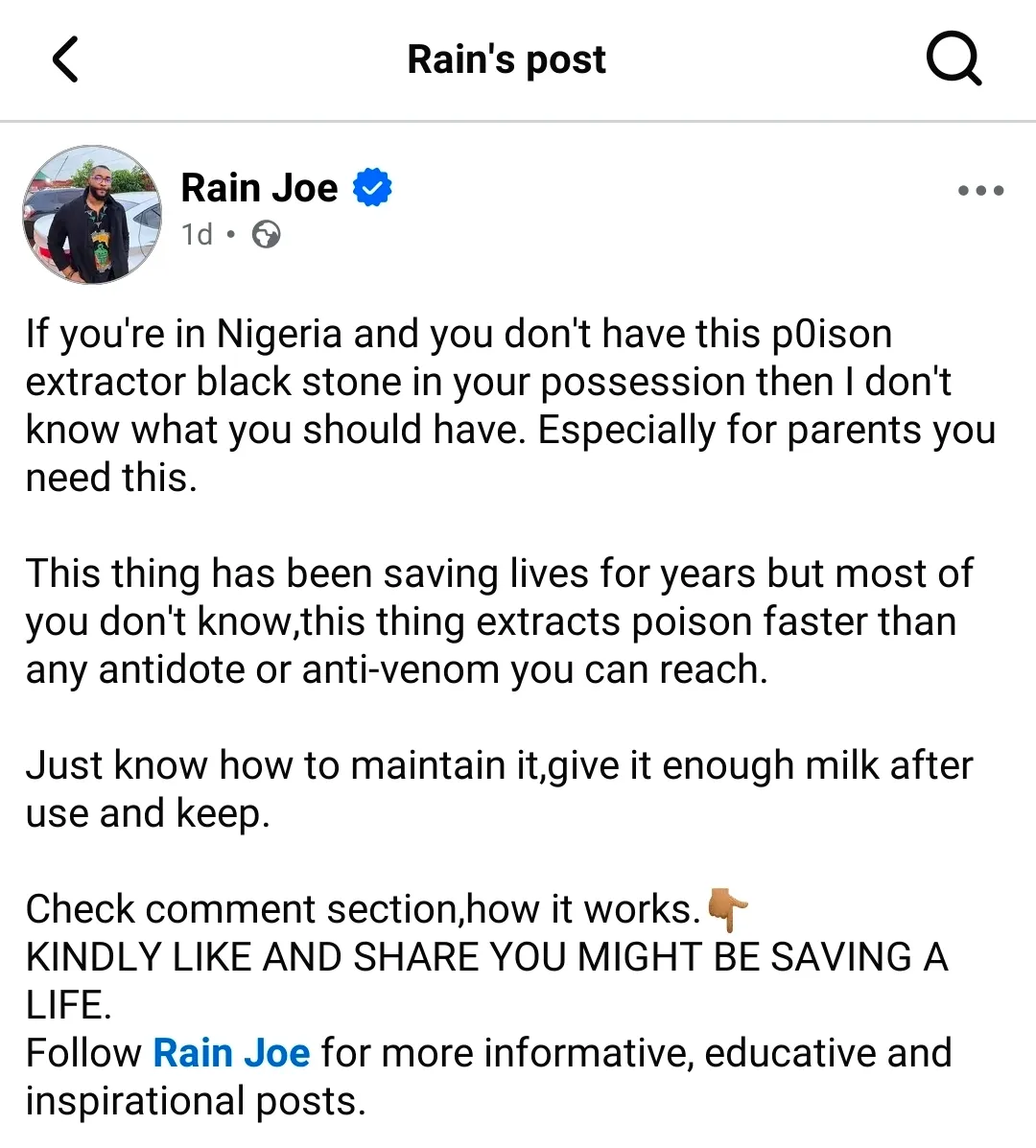1036x1148 pixels.
Task: Open Rain Joe's profile picture
Action: click(93, 215)
